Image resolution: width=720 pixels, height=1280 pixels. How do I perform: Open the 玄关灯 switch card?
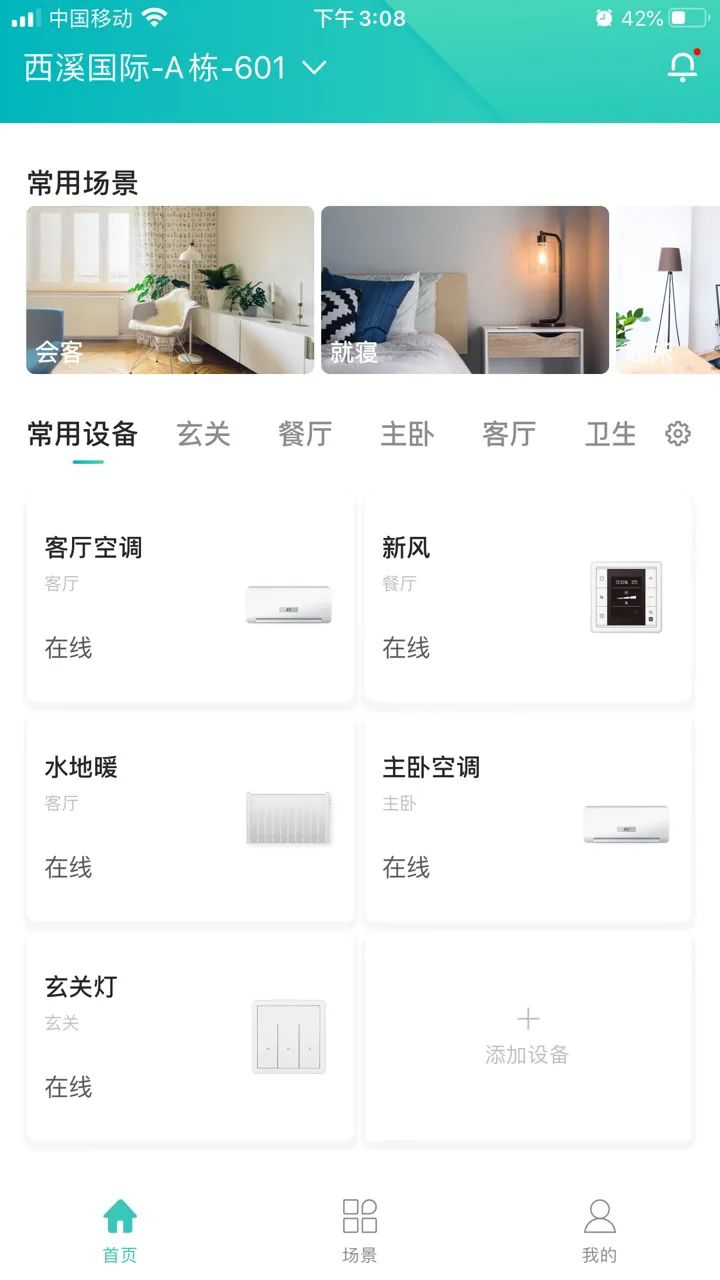[x=190, y=1037]
